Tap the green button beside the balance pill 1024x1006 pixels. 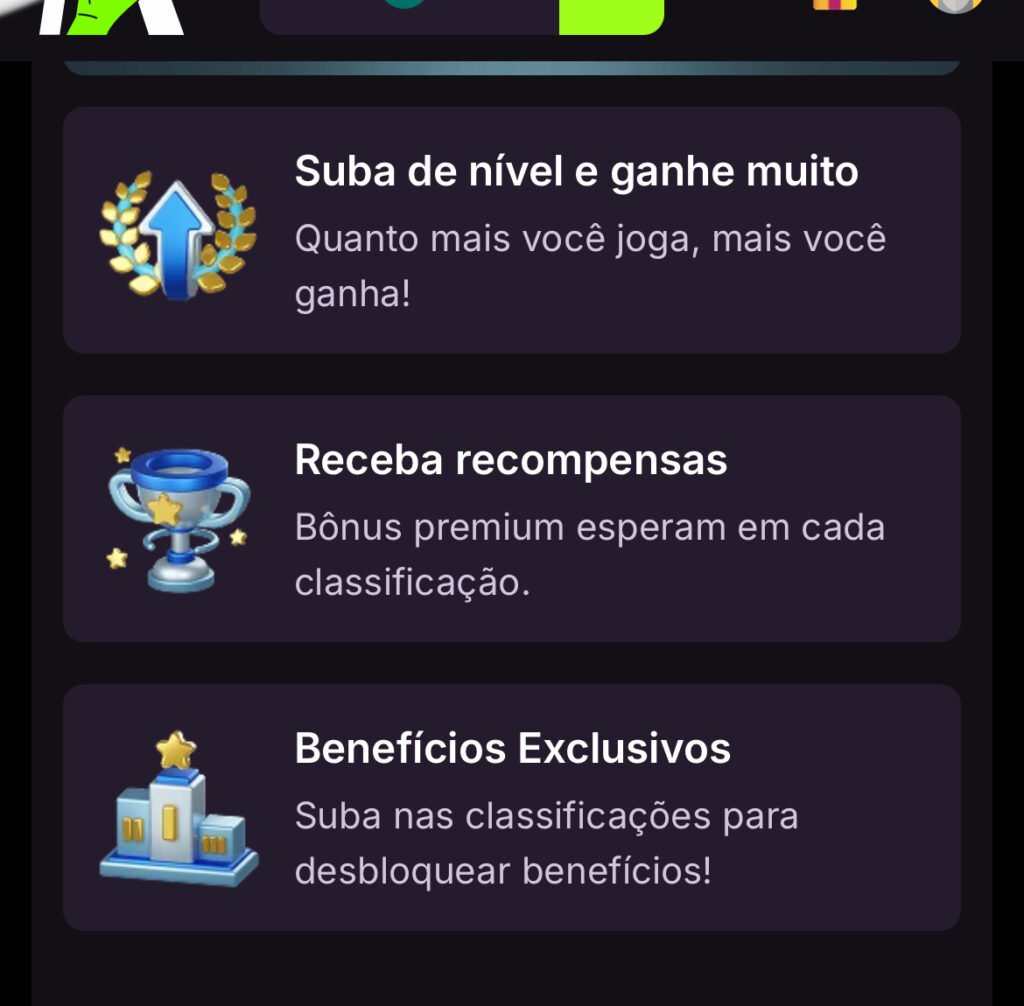(611, 14)
